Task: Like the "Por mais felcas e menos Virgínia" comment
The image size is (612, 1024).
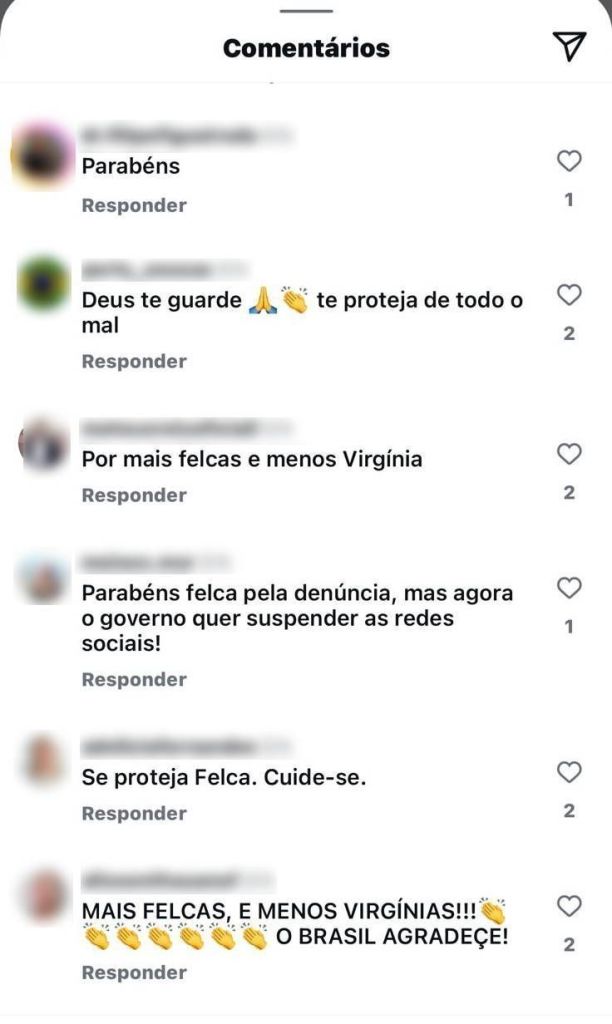Action: coord(569,455)
